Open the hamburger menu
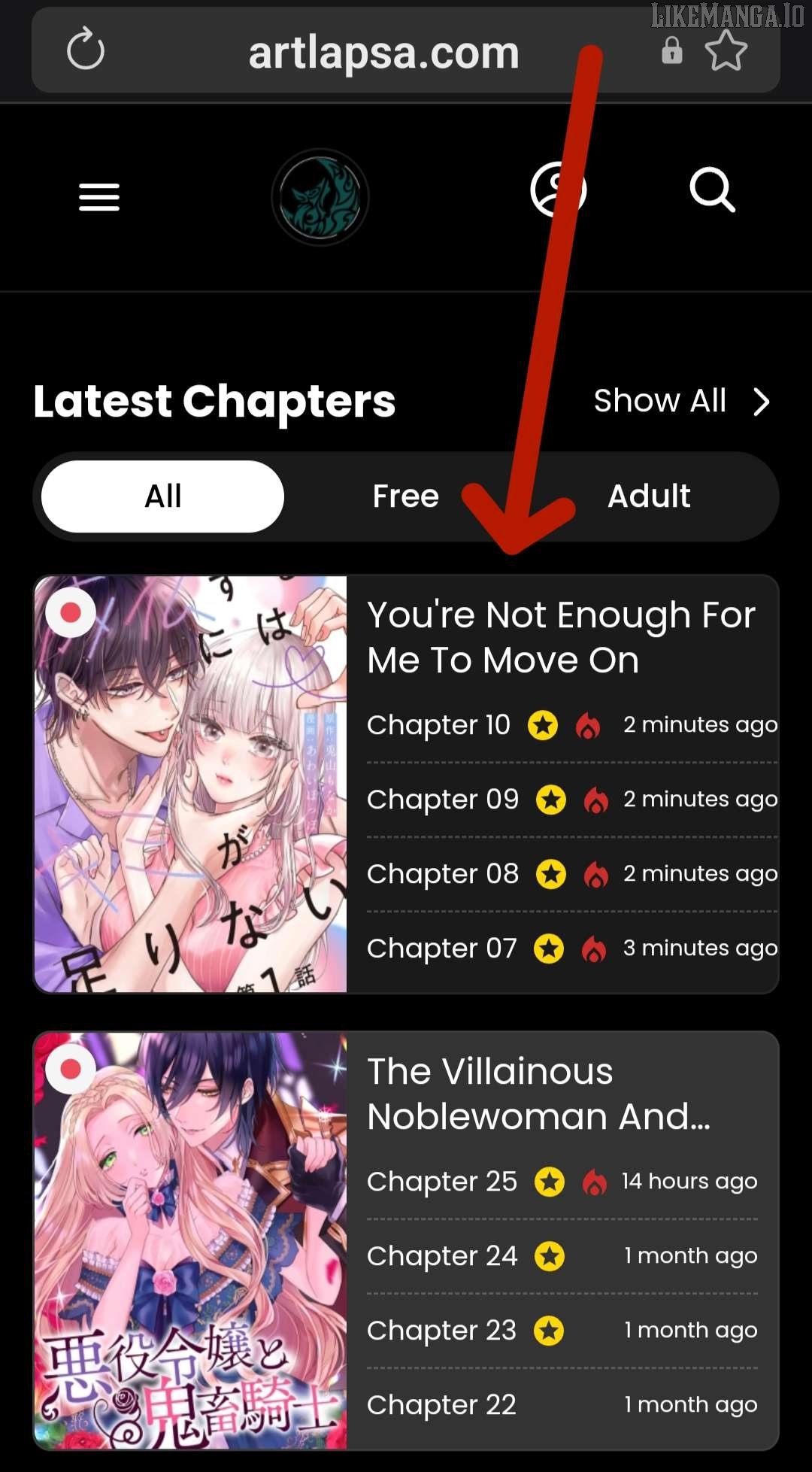The image size is (812, 1472). pos(99,197)
